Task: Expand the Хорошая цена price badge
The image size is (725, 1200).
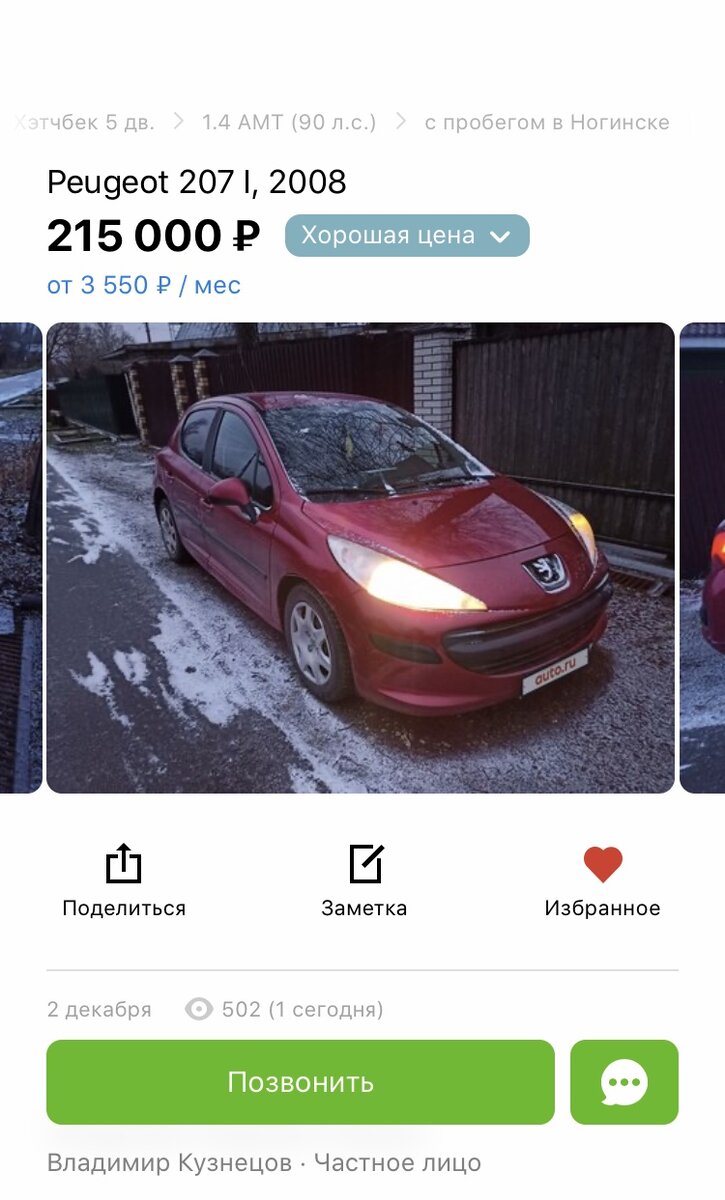Action: 406,236
